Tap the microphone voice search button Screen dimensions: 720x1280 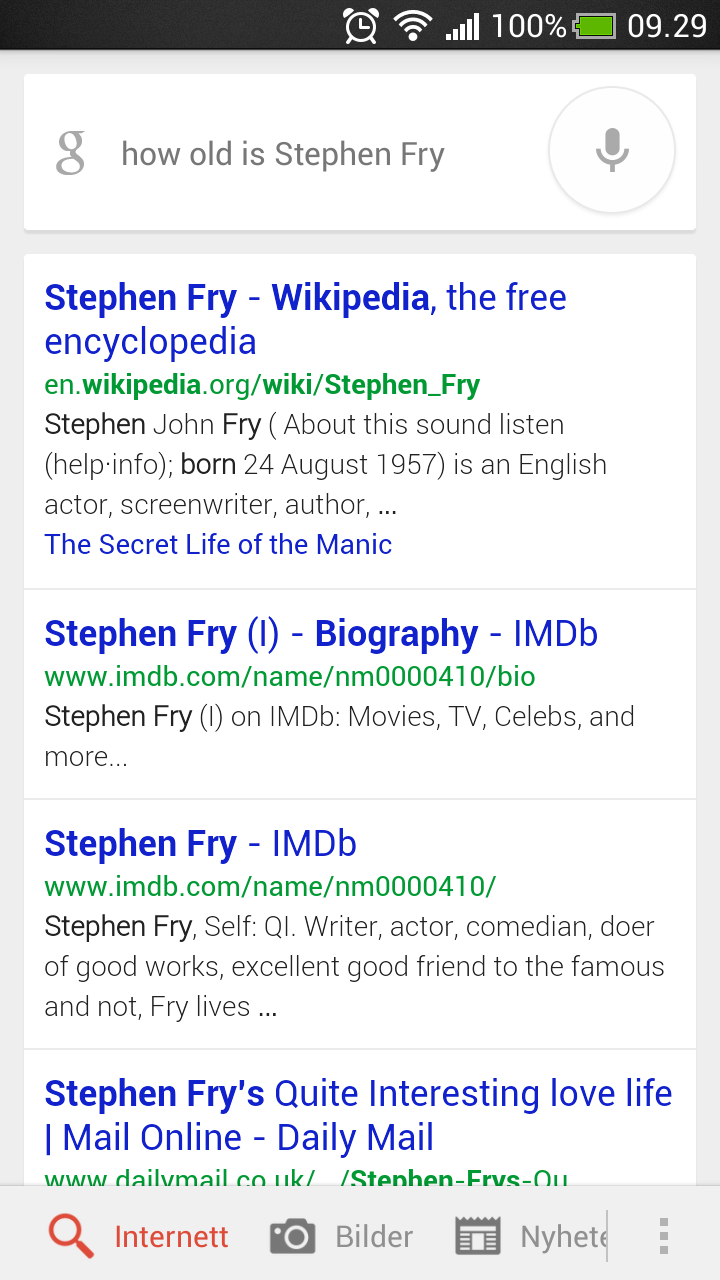(612, 151)
